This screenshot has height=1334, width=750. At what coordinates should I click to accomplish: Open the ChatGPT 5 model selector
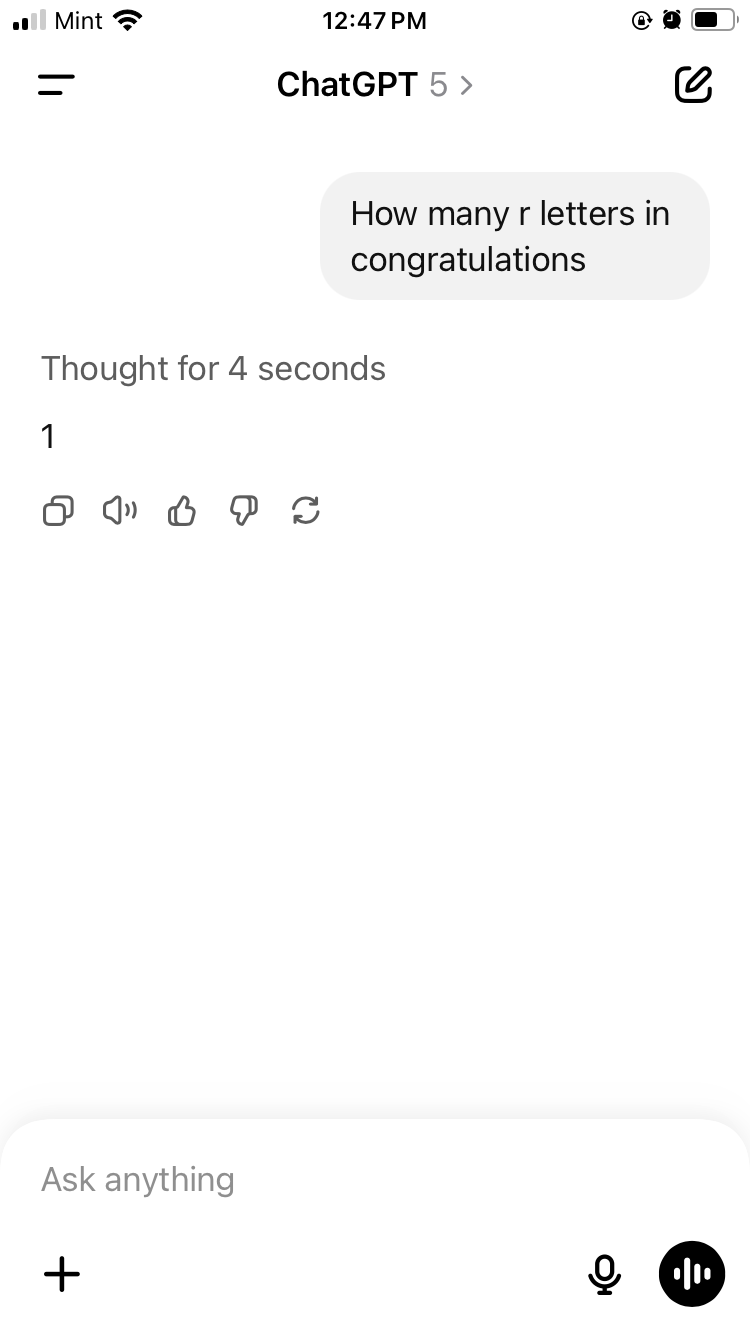375,85
